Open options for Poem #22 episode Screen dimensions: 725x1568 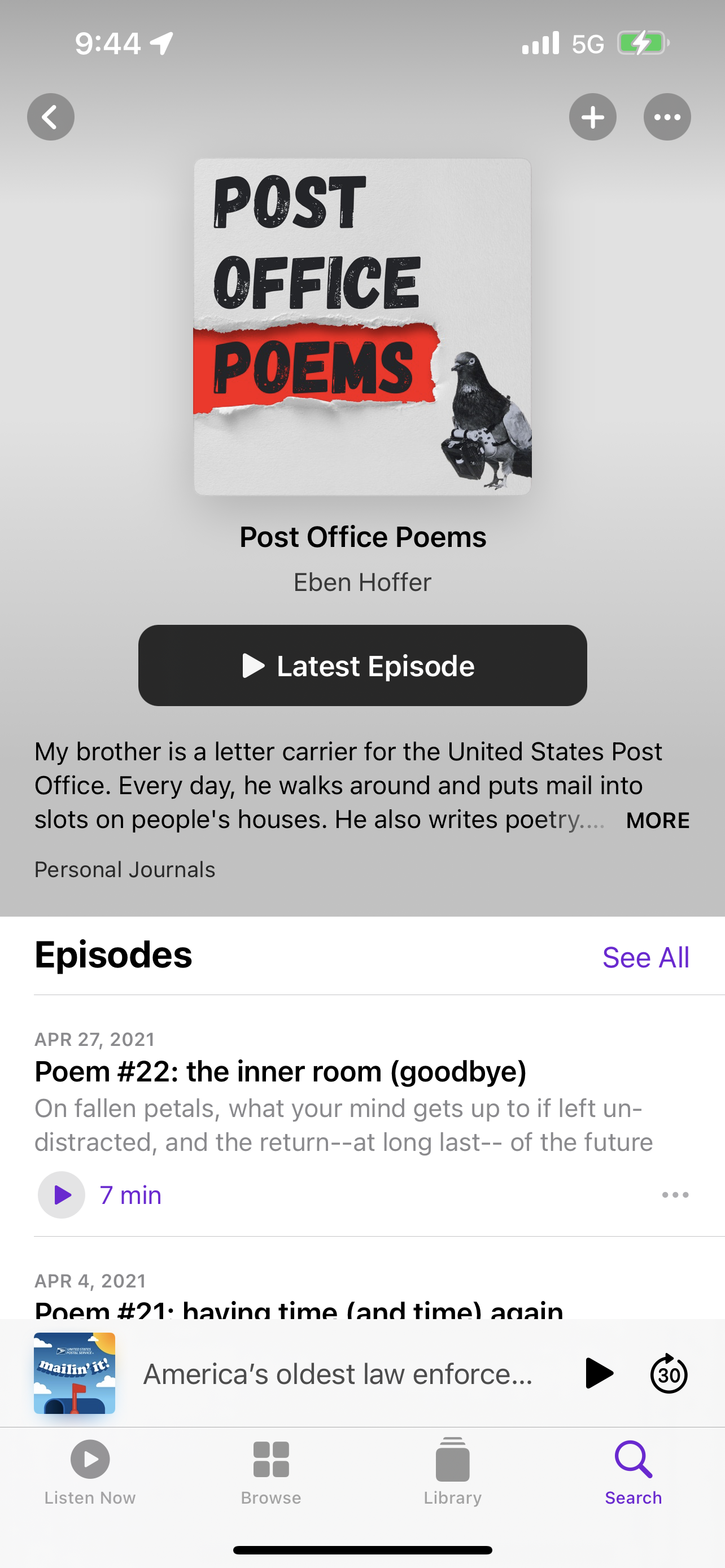676,1194
